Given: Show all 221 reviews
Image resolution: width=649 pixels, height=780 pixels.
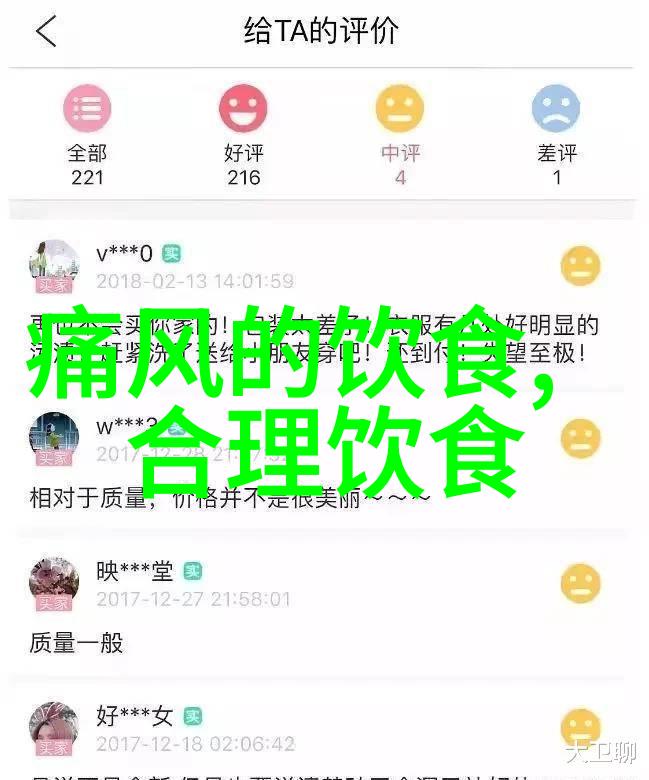Looking at the screenshot, I should point(87,135).
